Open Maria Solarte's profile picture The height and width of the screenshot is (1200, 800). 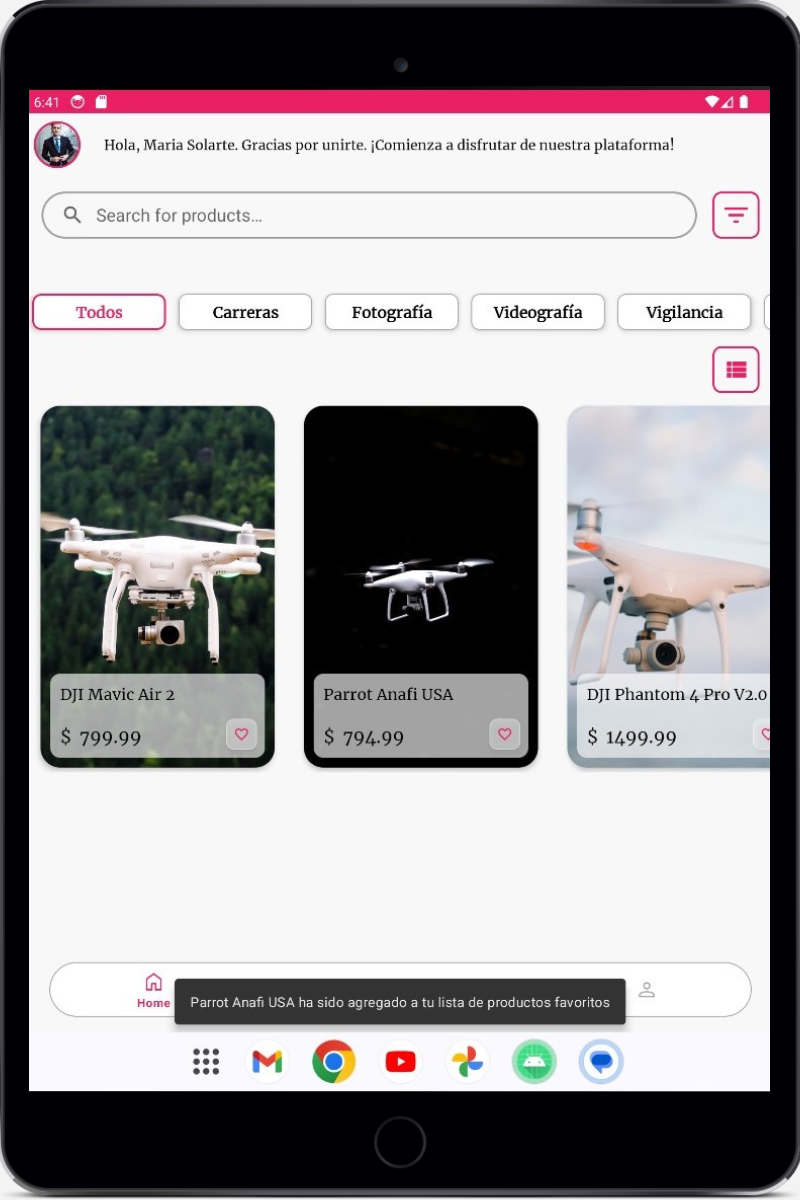point(57,145)
